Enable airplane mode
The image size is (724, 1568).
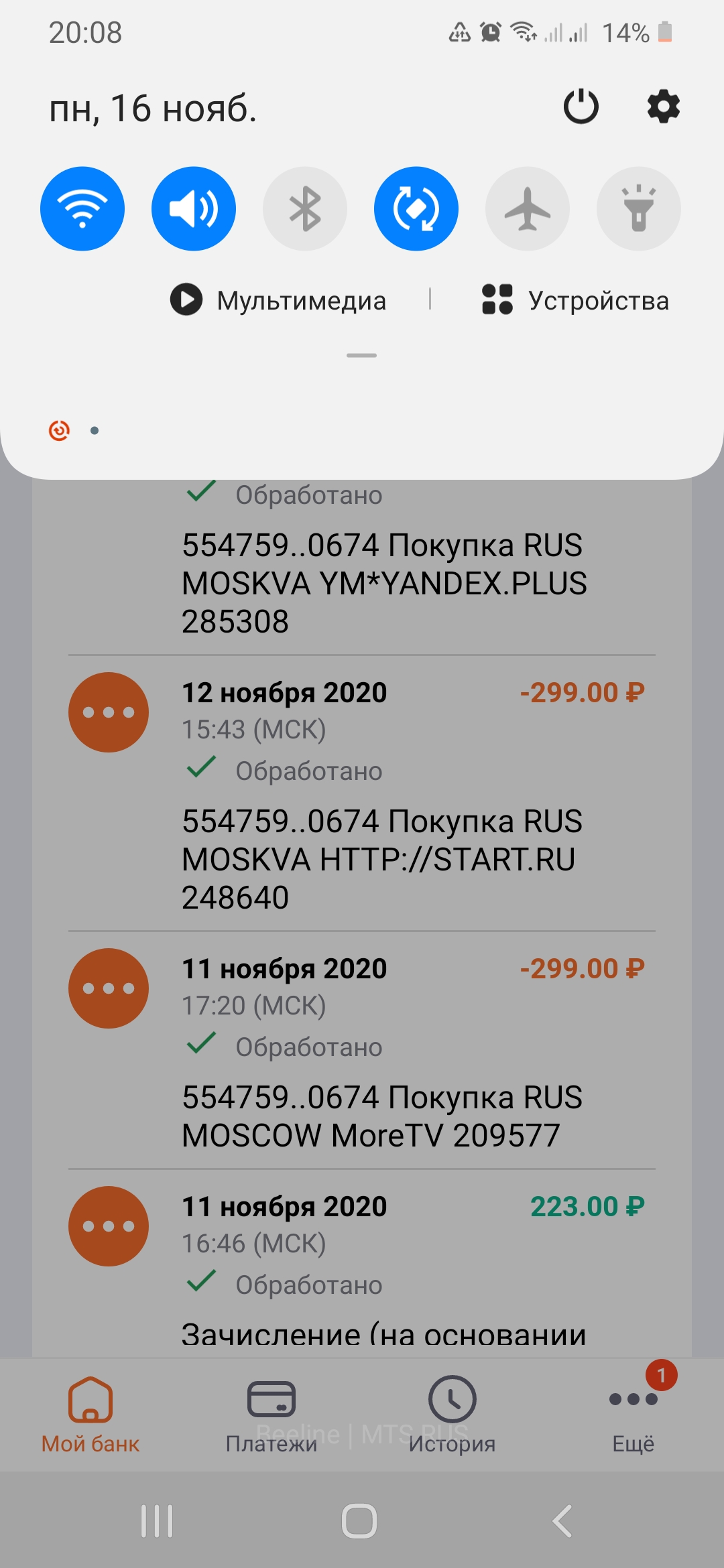click(x=528, y=208)
